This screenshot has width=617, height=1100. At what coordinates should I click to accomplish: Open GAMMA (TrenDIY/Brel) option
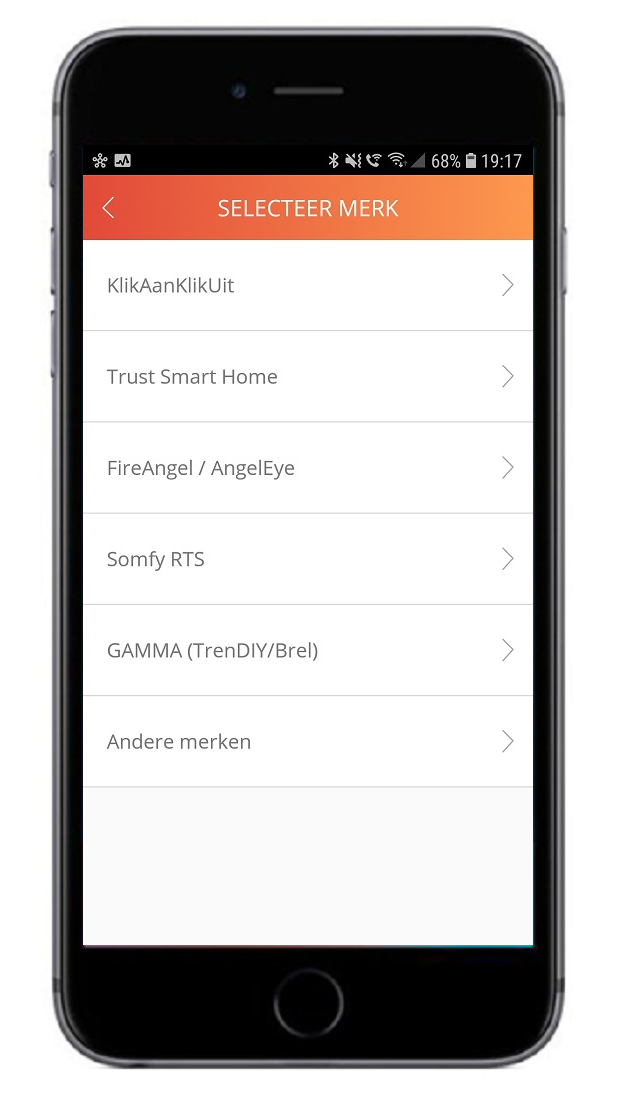(308, 650)
